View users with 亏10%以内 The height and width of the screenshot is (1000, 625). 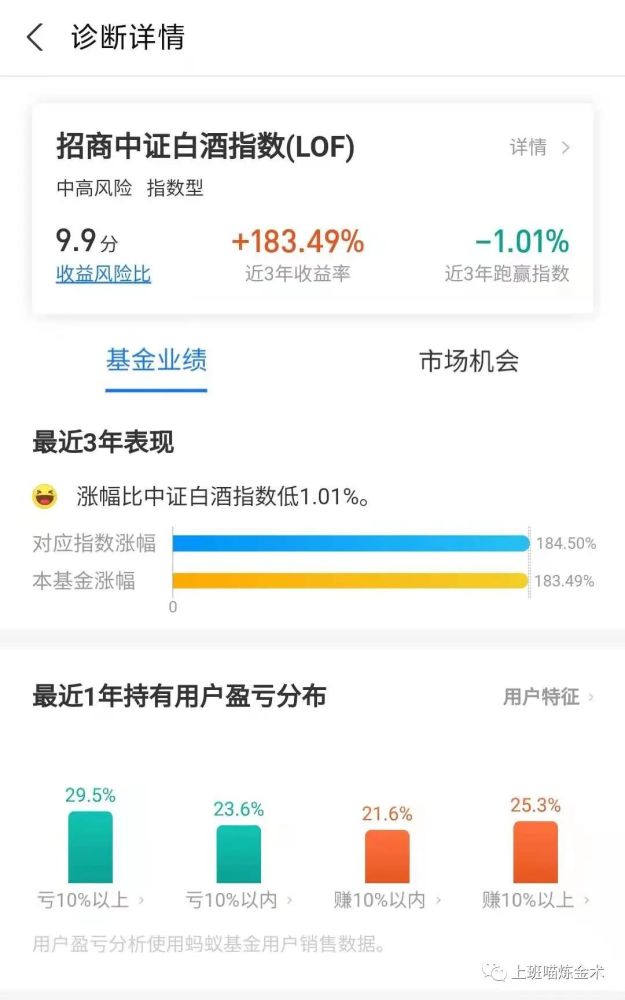[x=239, y=900]
